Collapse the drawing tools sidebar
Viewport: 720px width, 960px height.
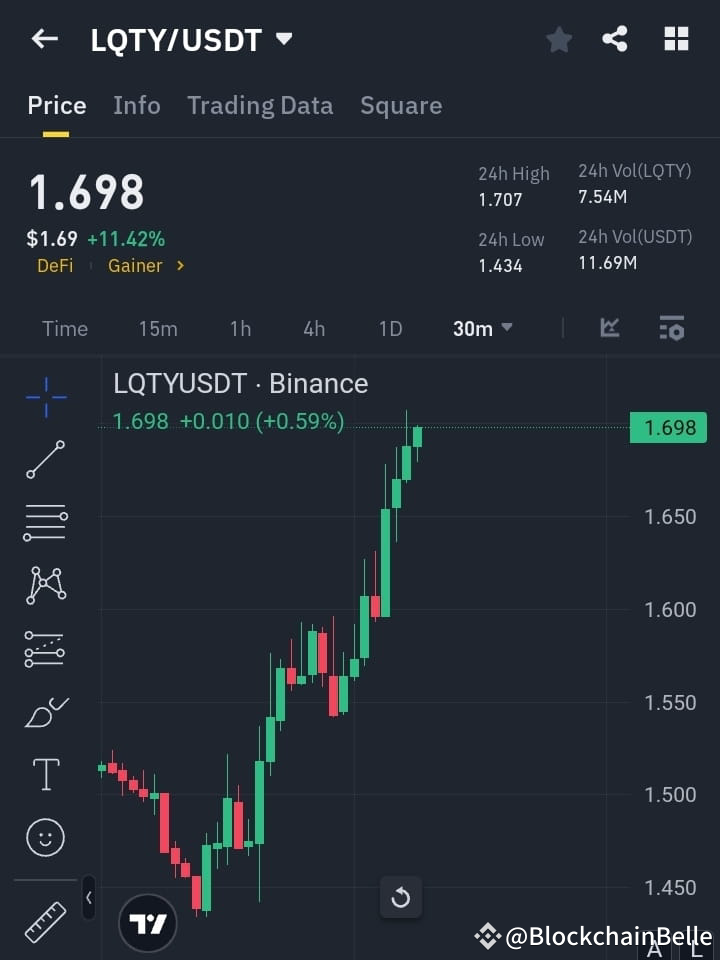point(88,899)
